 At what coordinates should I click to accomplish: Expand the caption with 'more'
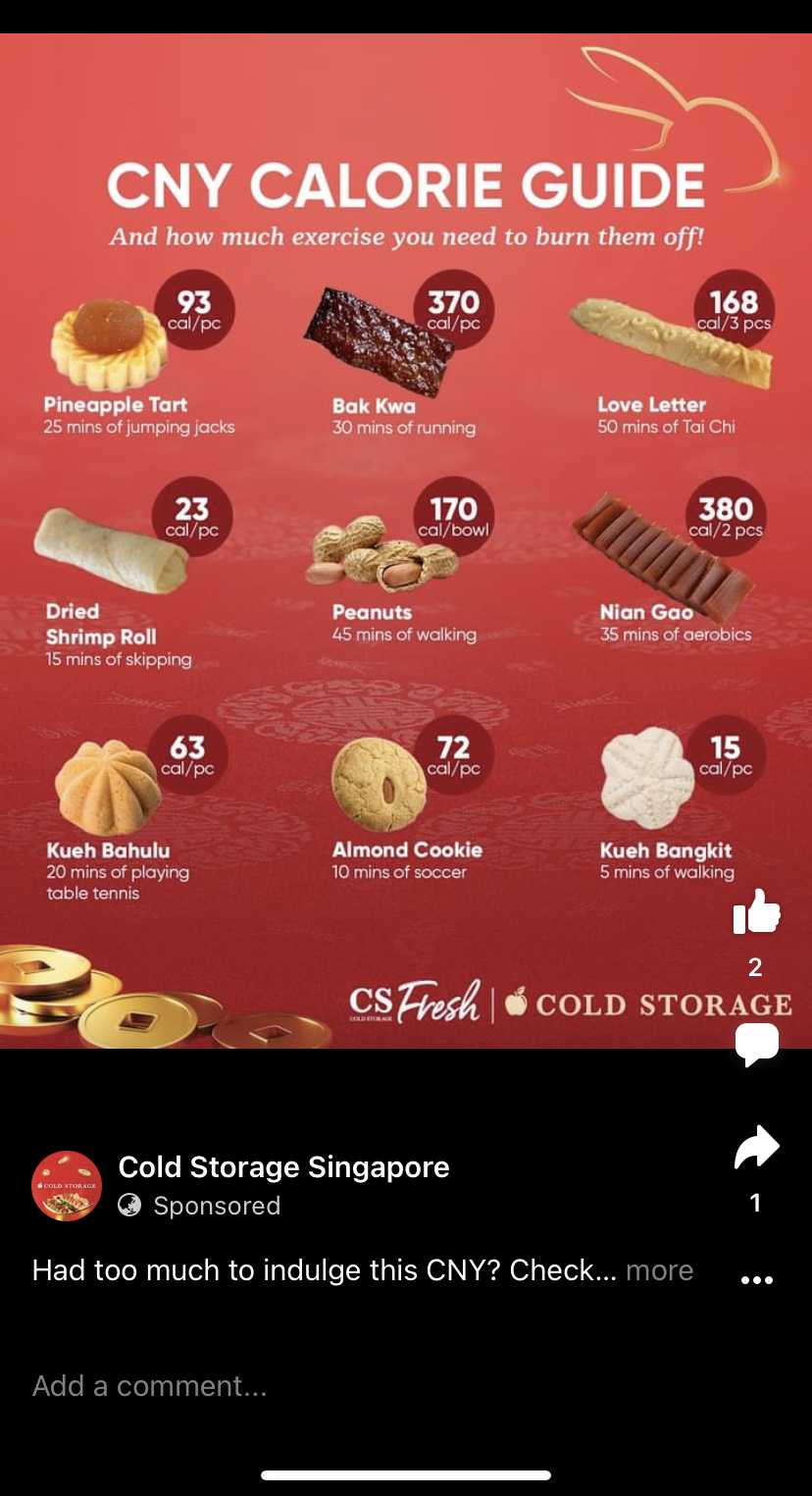click(x=659, y=1270)
